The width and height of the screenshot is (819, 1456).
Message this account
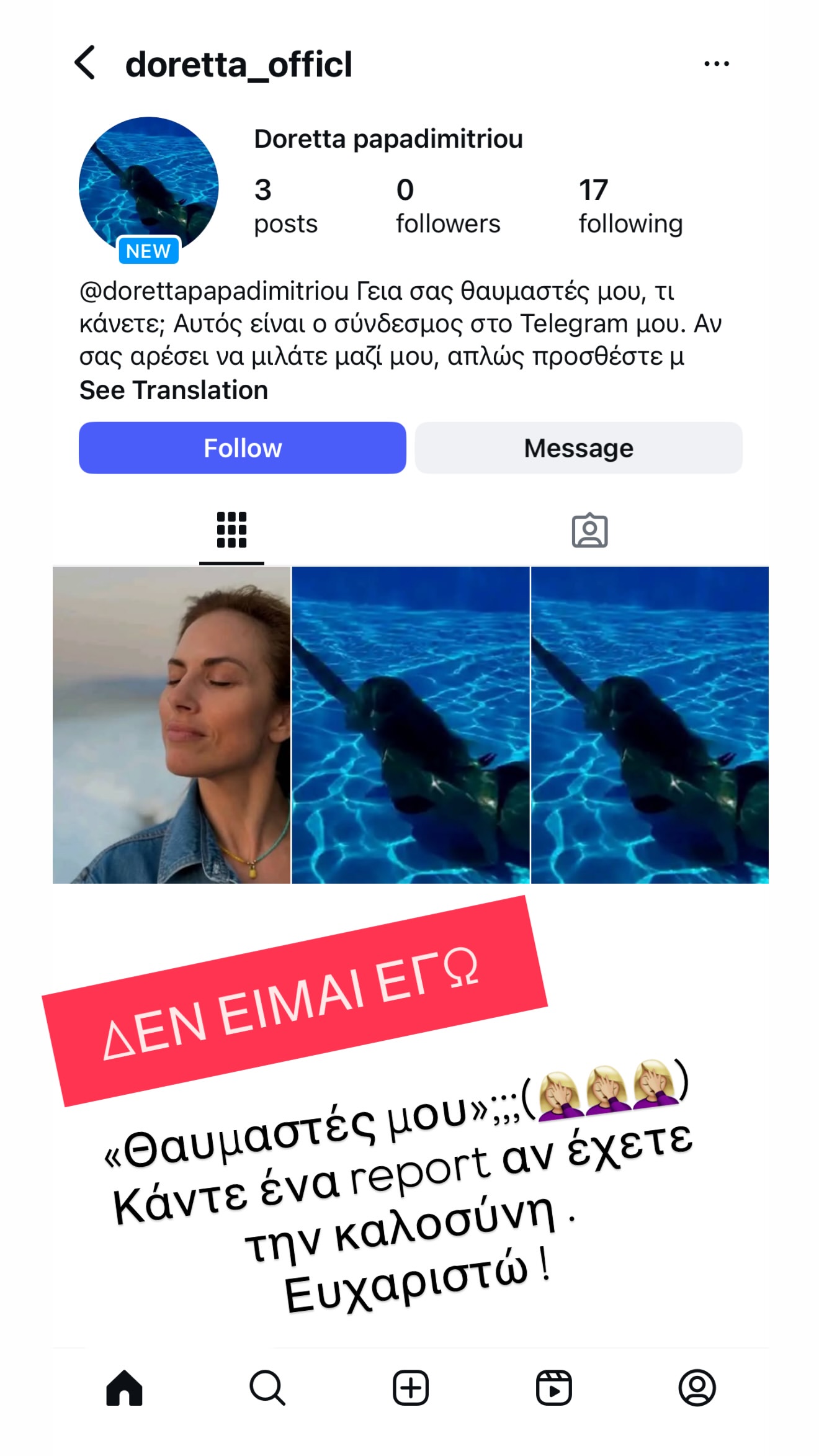pos(578,447)
